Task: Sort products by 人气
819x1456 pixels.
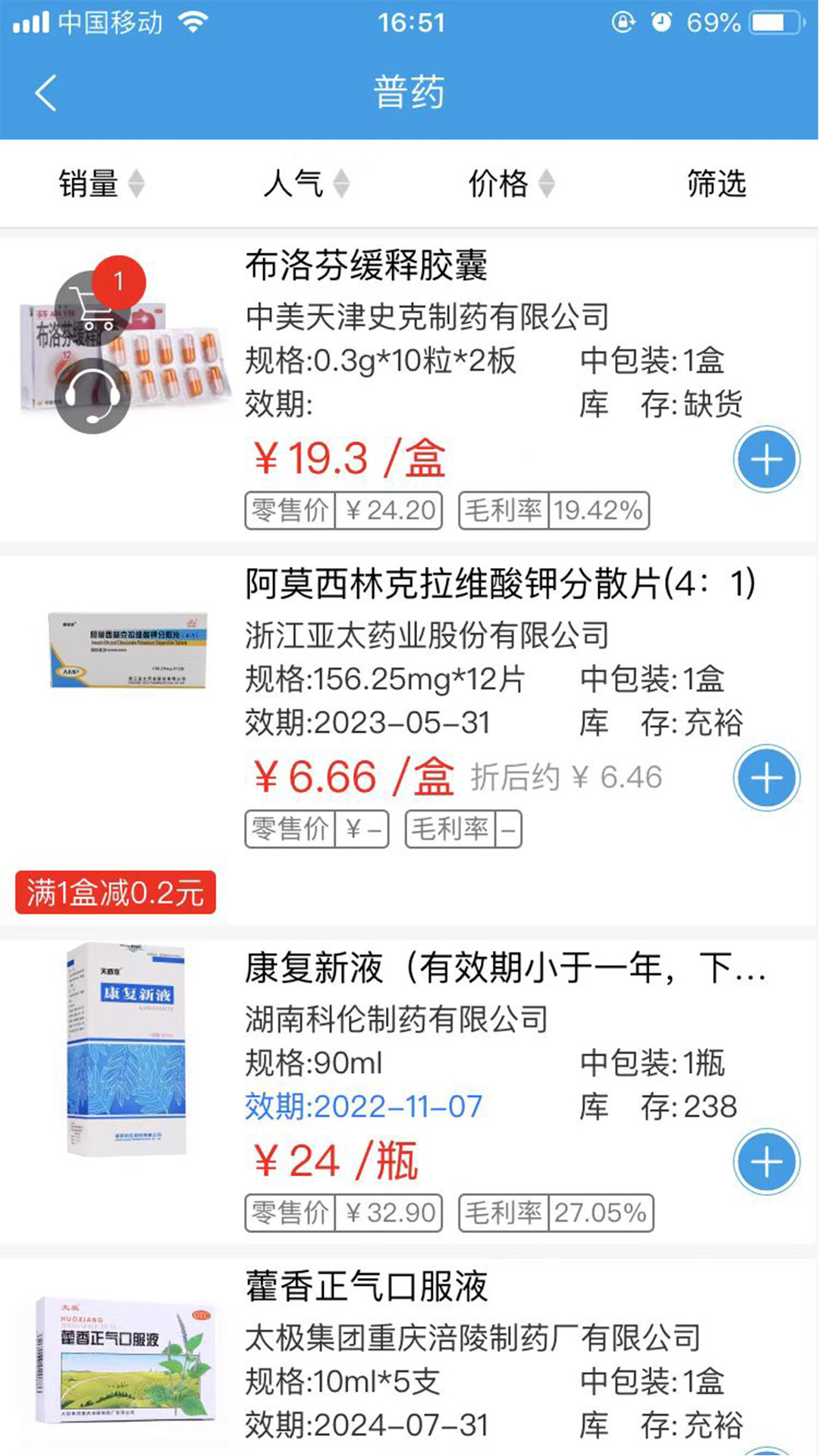Action: 306,184
